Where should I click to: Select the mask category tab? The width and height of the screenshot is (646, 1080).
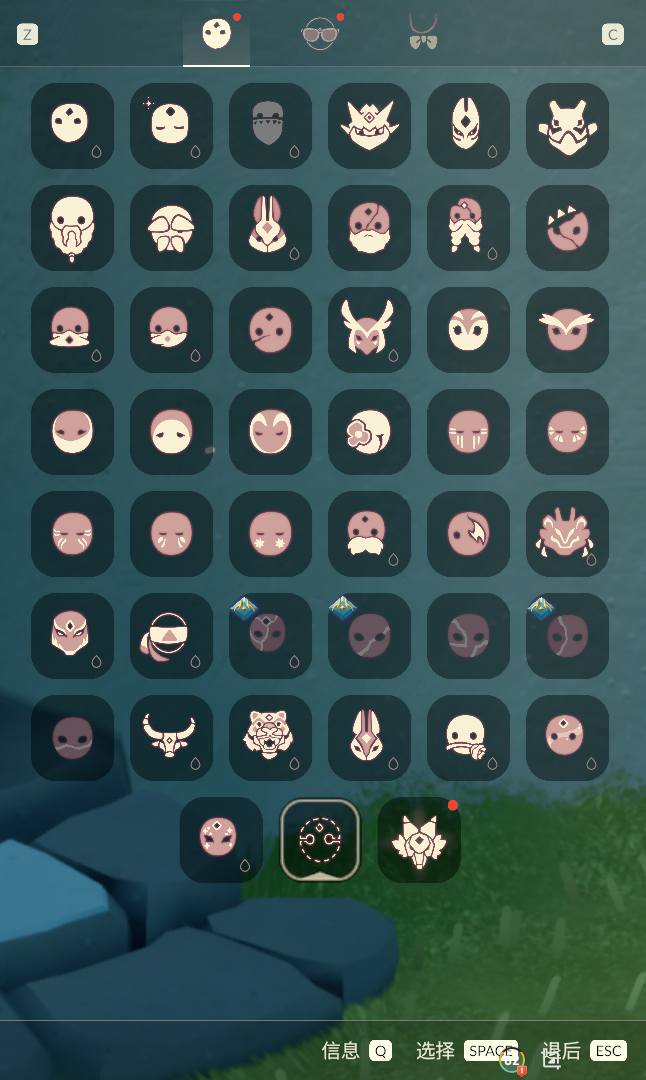216,34
